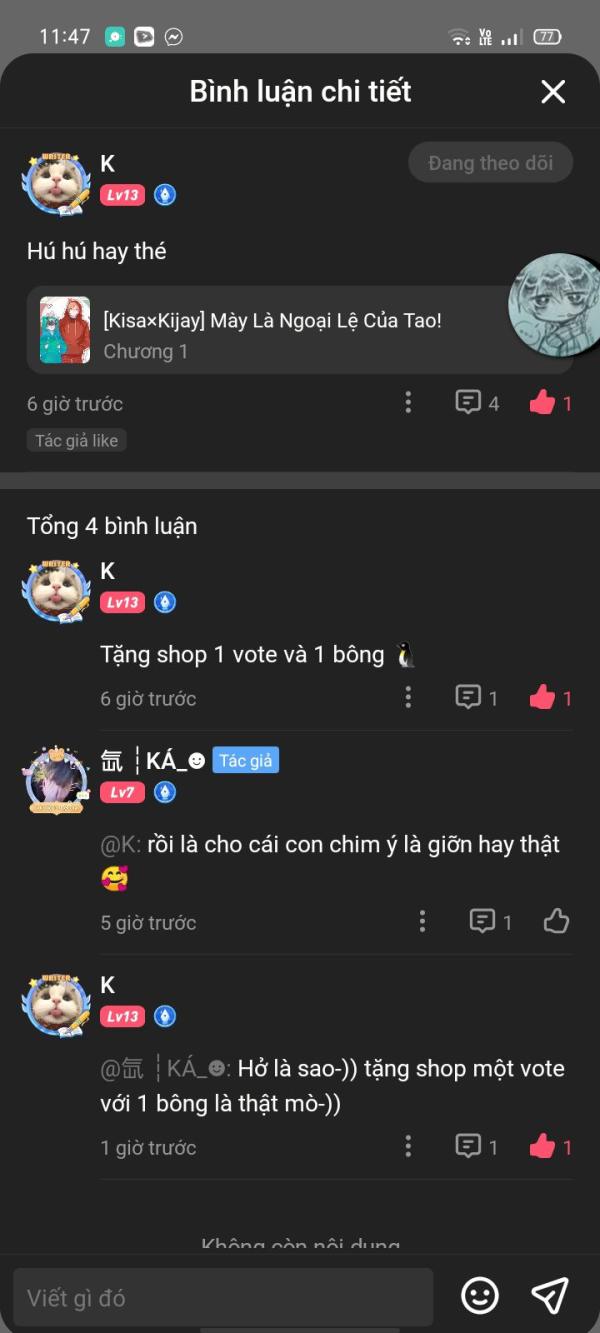Open options for "Tặng shop 1 vote" comment

point(408,698)
